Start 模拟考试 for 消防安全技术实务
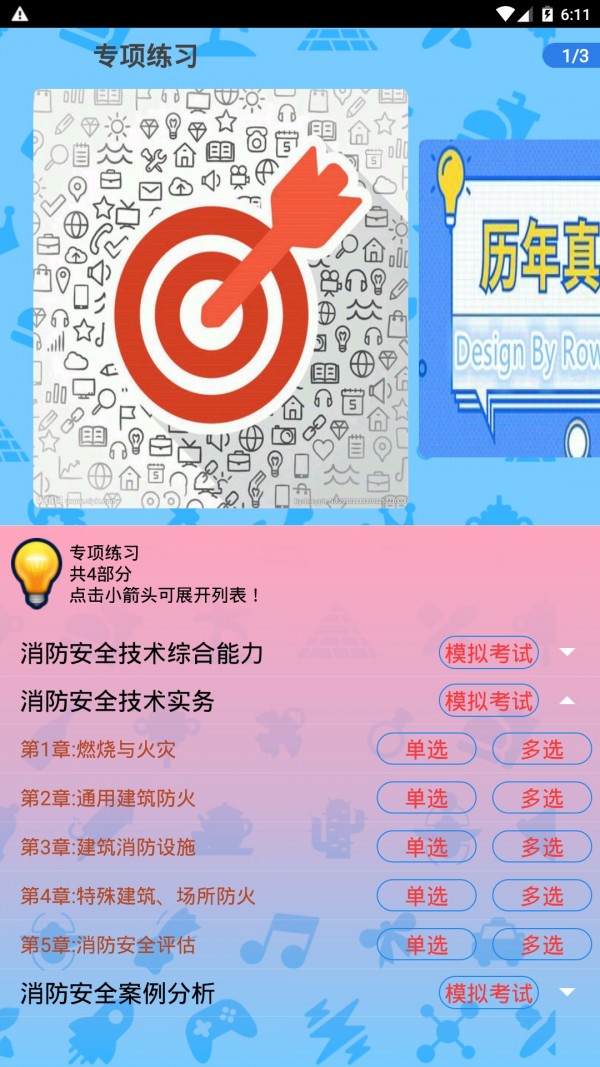This screenshot has width=600, height=1067. 489,700
